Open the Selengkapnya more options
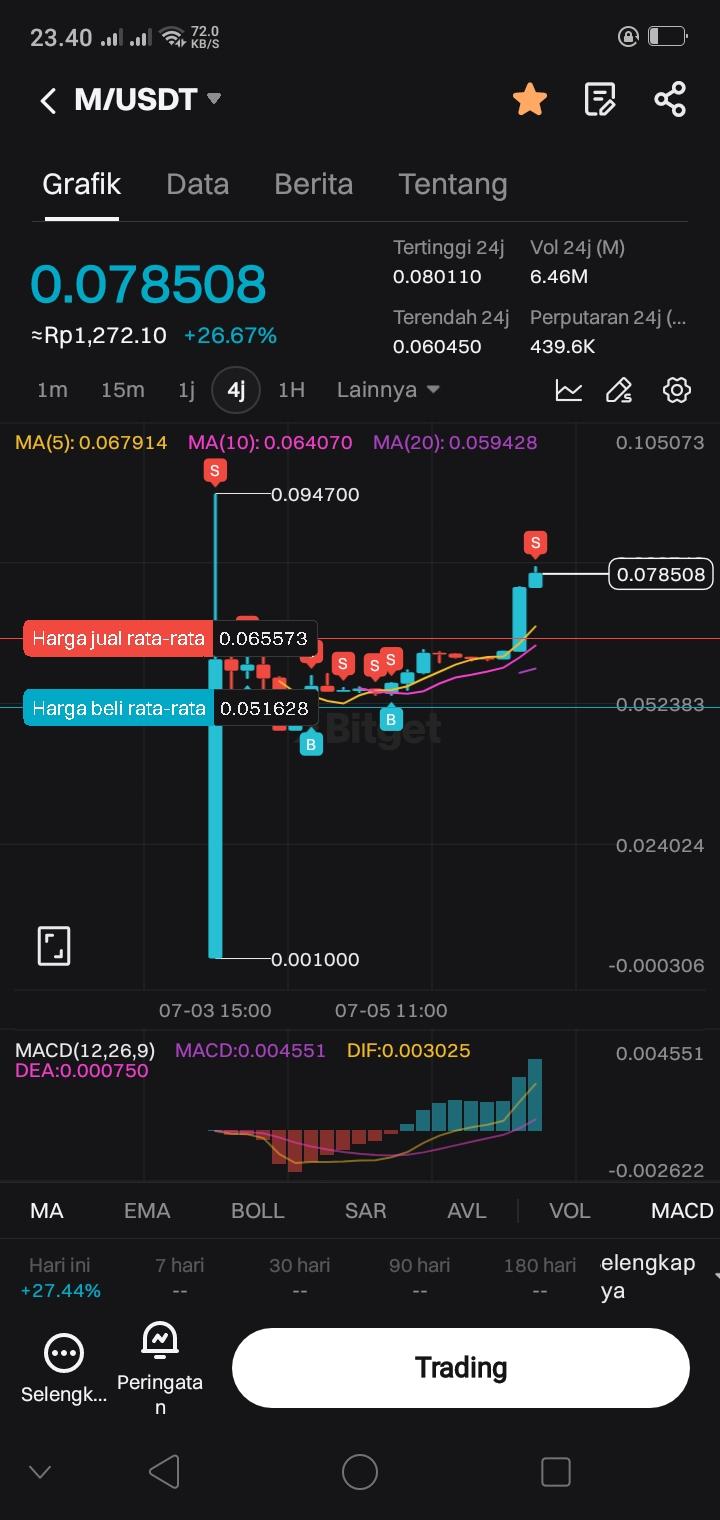Screen dimensions: 720x1520 tap(64, 1367)
